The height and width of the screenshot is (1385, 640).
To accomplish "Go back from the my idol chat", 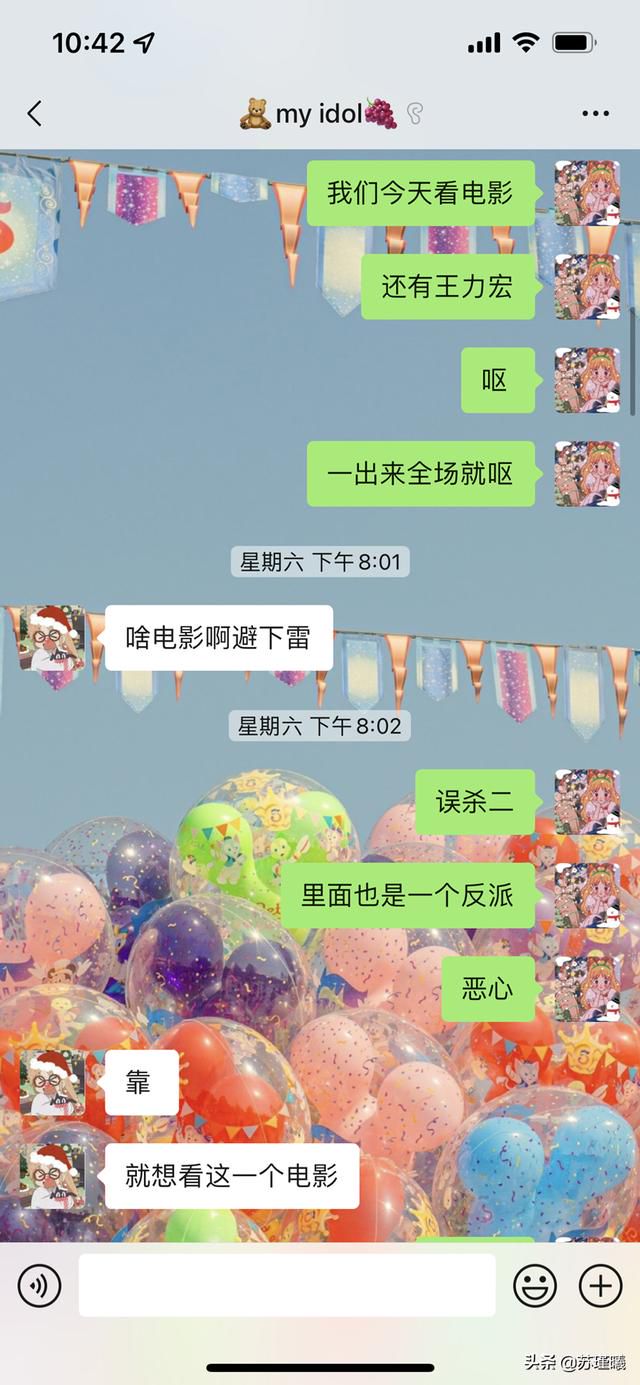I will coord(35,114).
